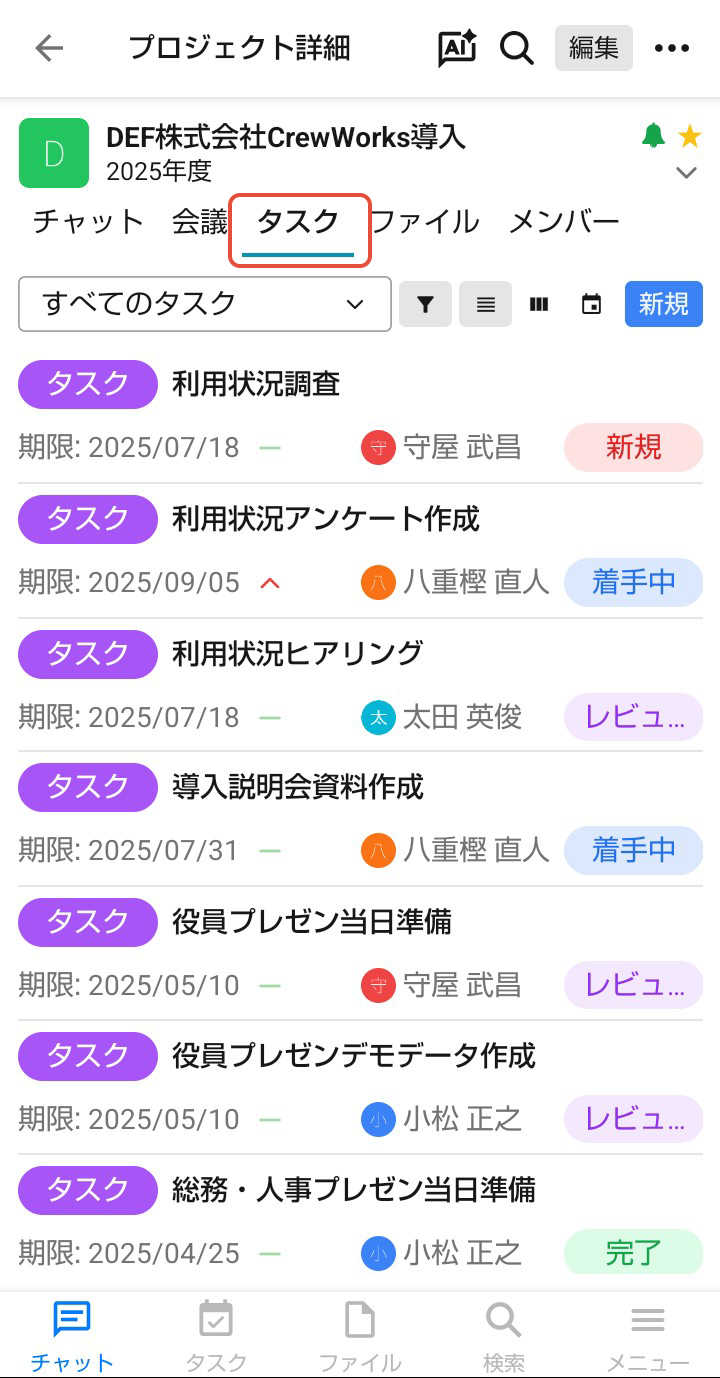The height and width of the screenshot is (1378, 720).
Task: Open the three-dot overflow menu
Action: click(x=671, y=48)
